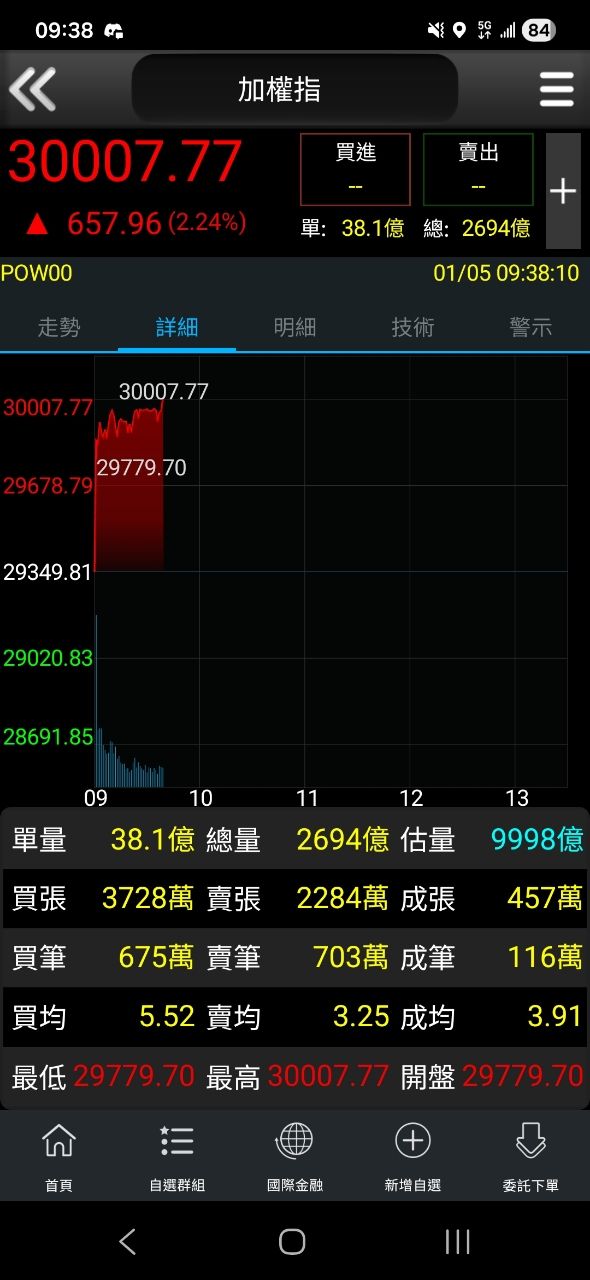Select the 買進 buy box
The image size is (590, 1280).
click(355, 169)
